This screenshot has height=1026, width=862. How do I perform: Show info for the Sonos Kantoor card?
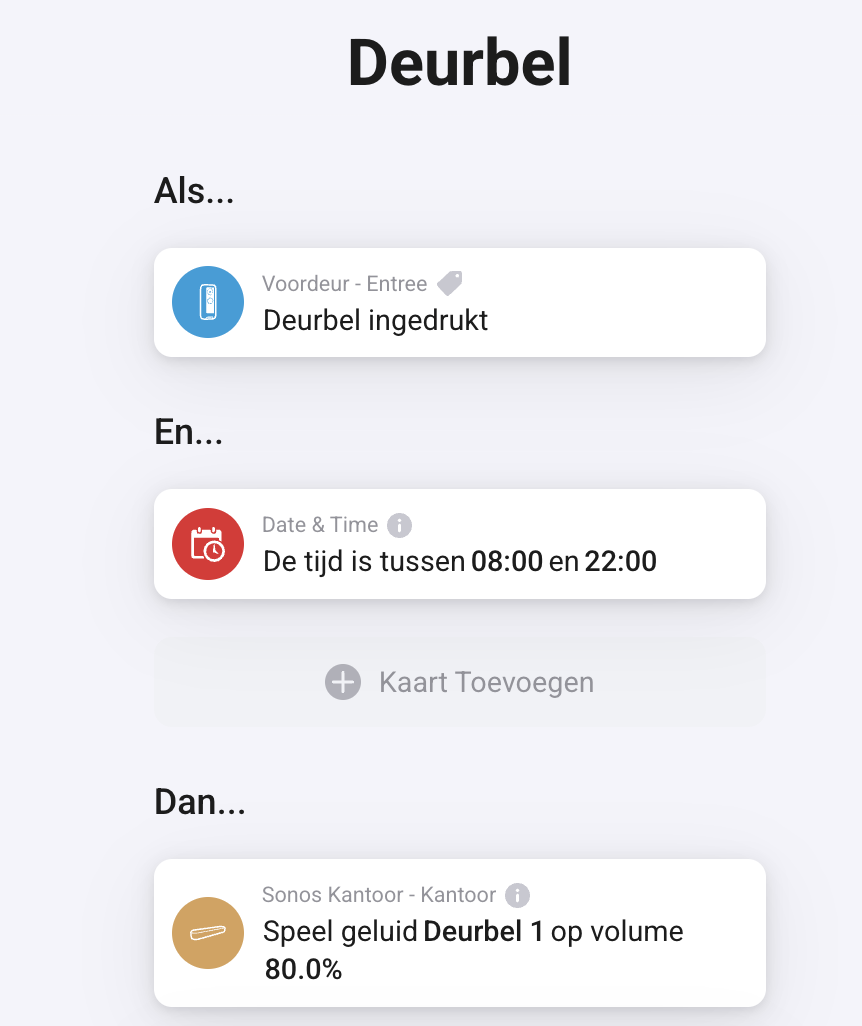pyautogui.click(x=517, y=895)
